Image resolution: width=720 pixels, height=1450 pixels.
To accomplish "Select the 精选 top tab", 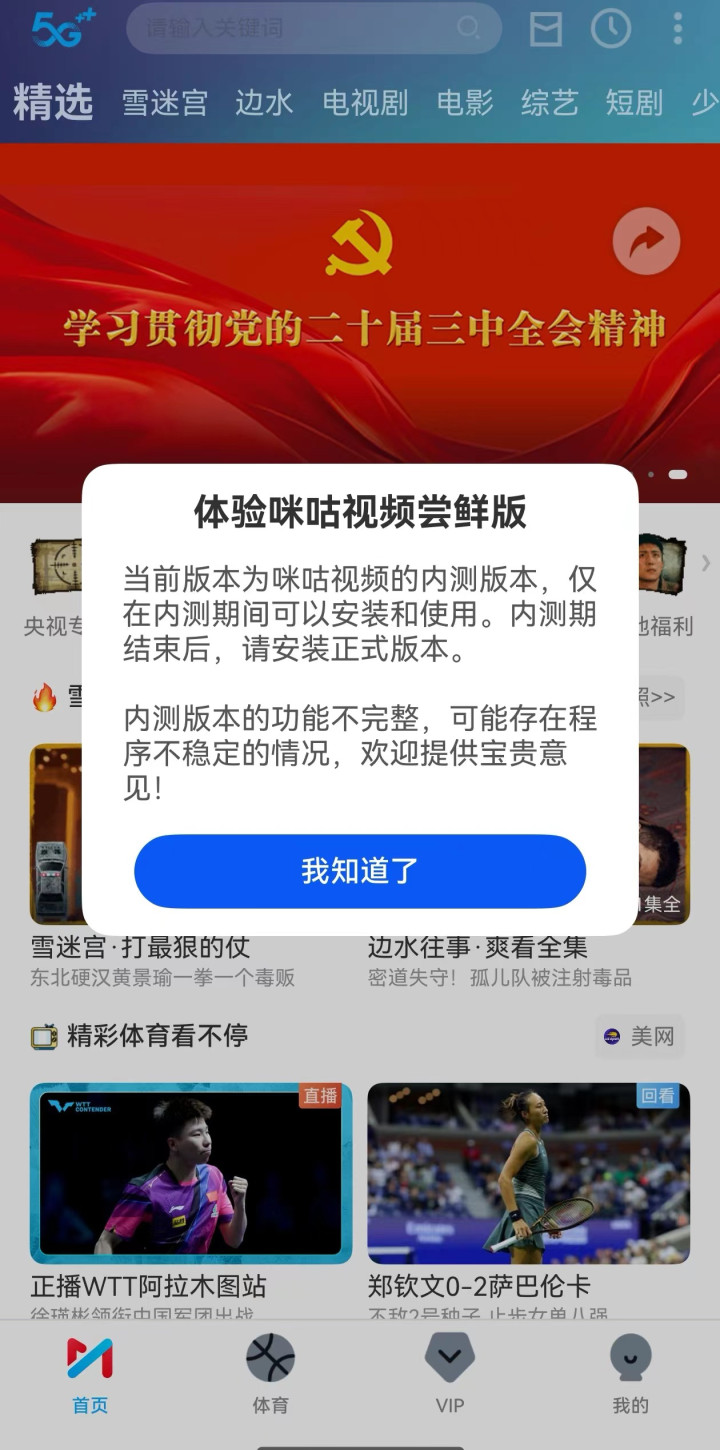I will click(53, 103).
